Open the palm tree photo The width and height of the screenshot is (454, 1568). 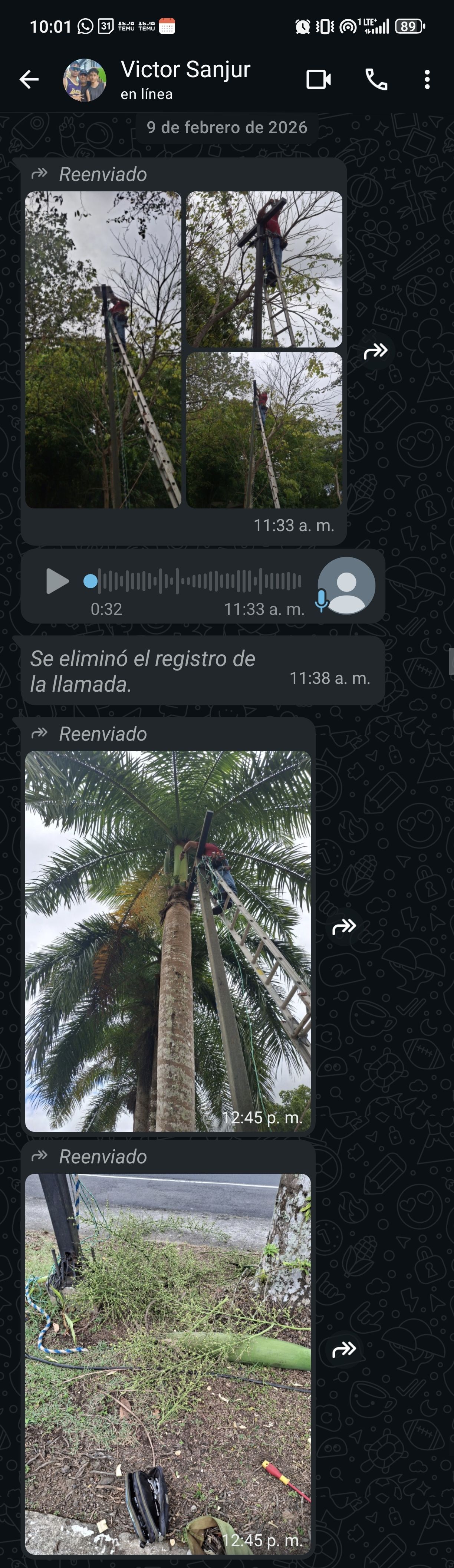[168, 941]
